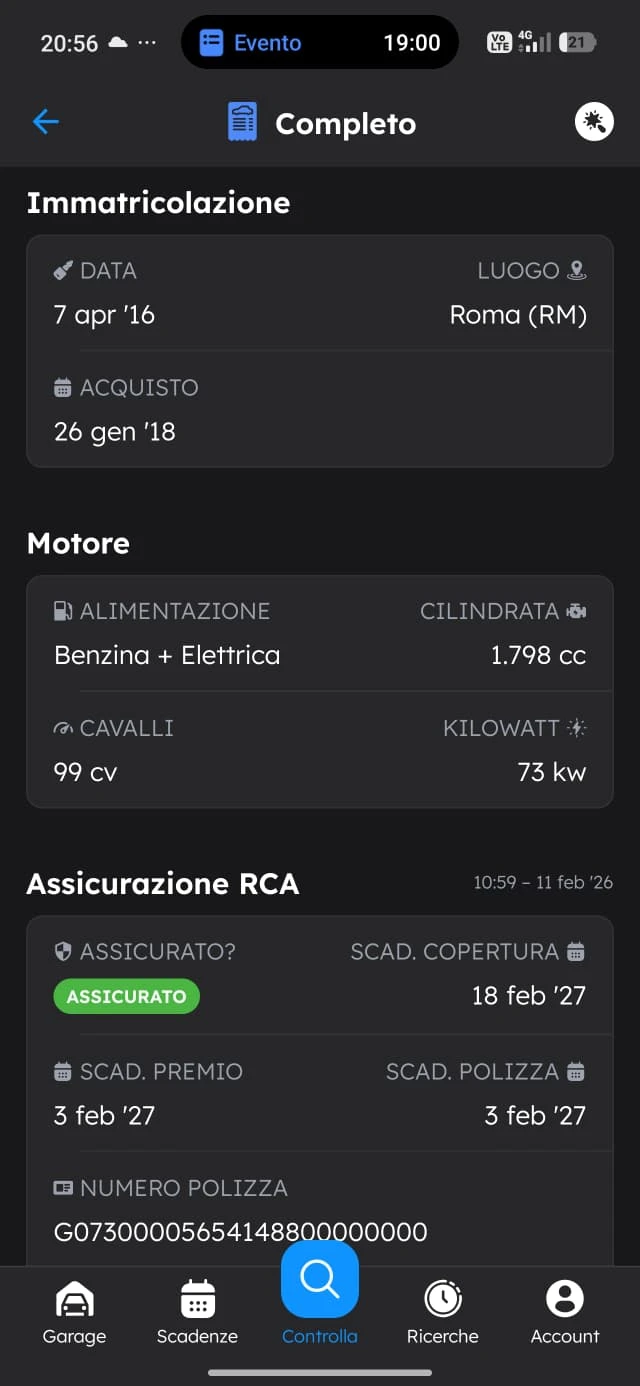Open the Evento pill in the status bar
The height and width of the screenshot is (1386, 640).
point(319,43)
